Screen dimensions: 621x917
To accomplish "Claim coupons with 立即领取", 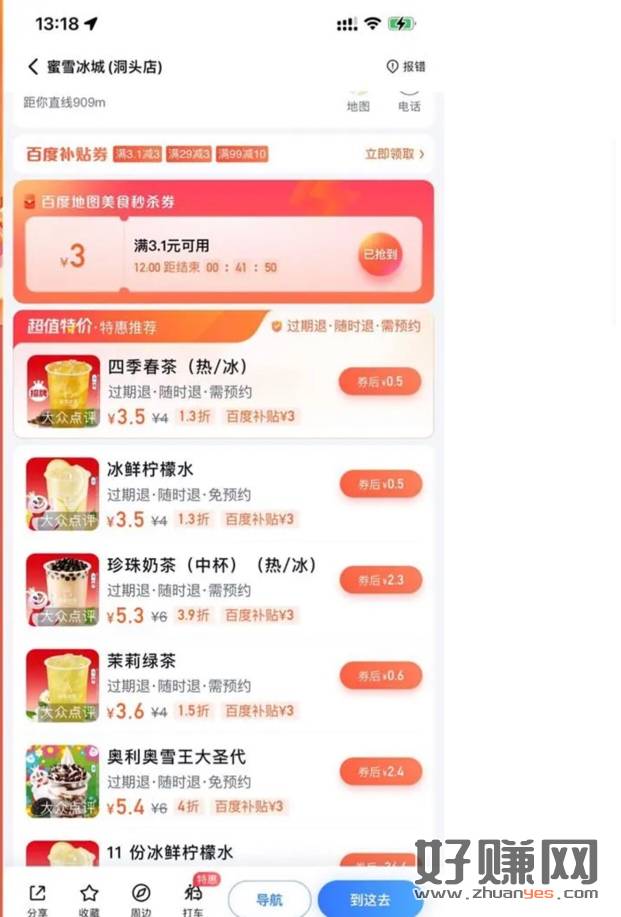I will point(394,154).
